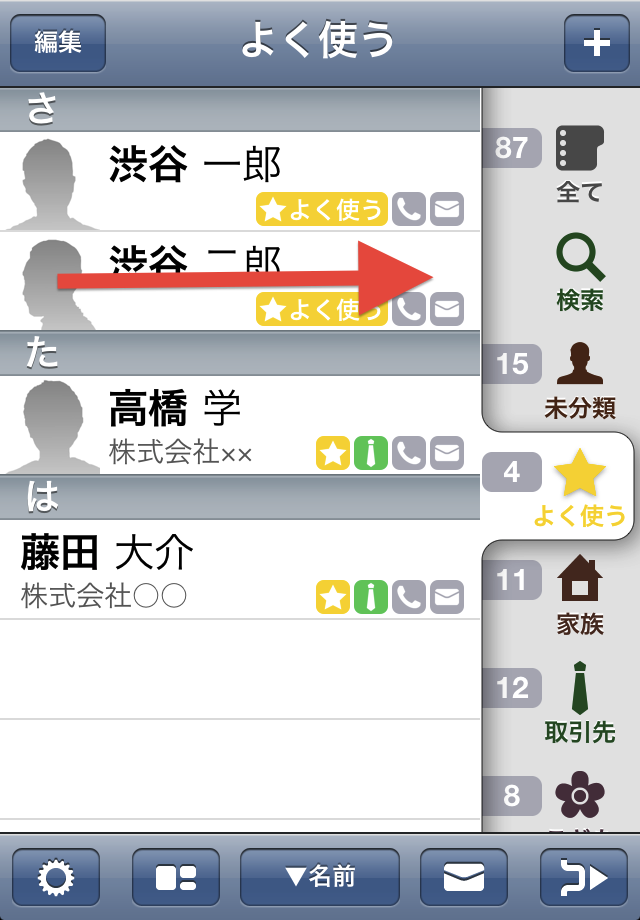The image size is (640, 920).
Task: Open contact 渋谷 一郎
Action: point(240,181)
